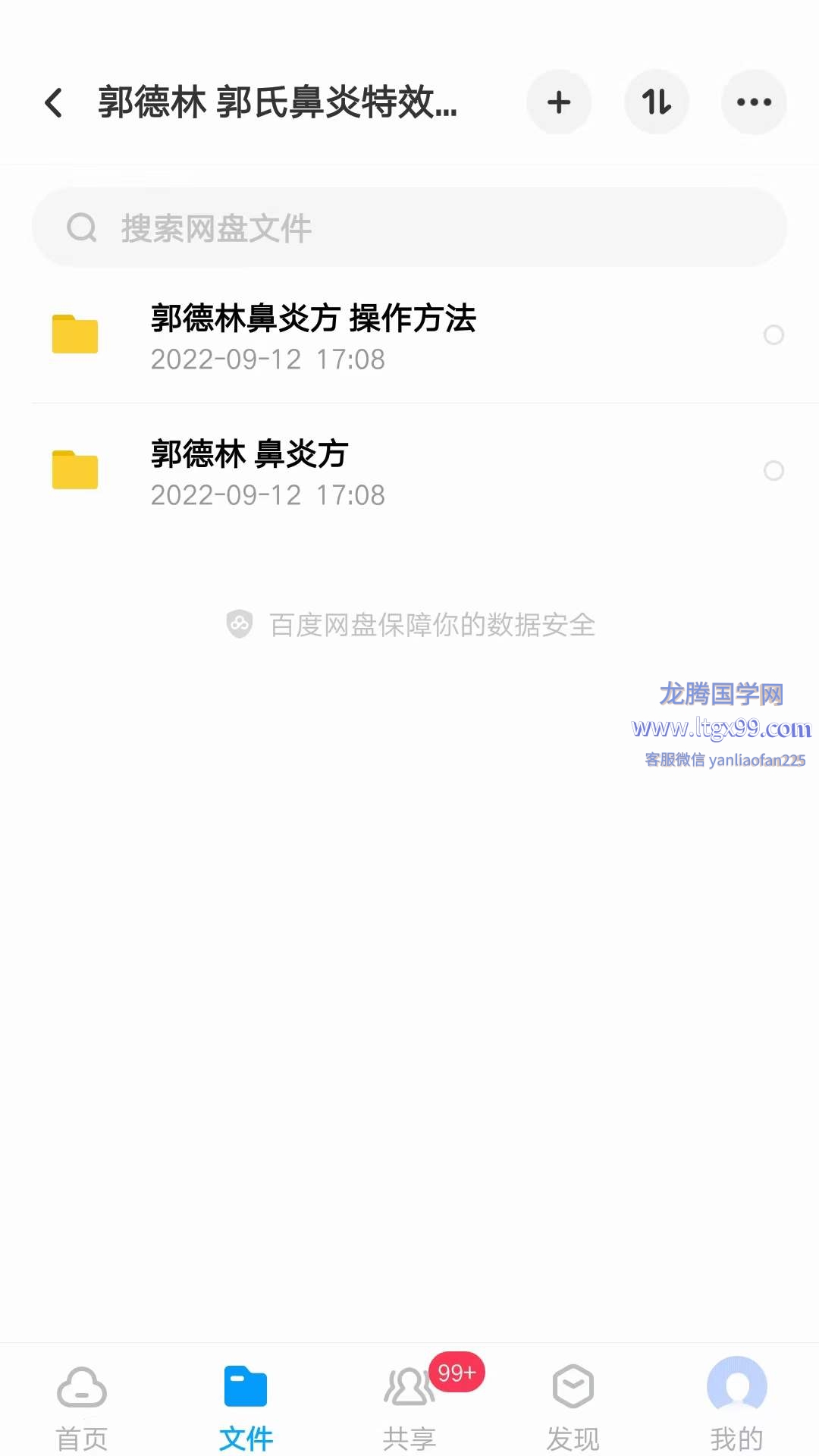Tap the plus icon to add content
The height and width of the screenshot is (1456, 819).
(559, 102)
